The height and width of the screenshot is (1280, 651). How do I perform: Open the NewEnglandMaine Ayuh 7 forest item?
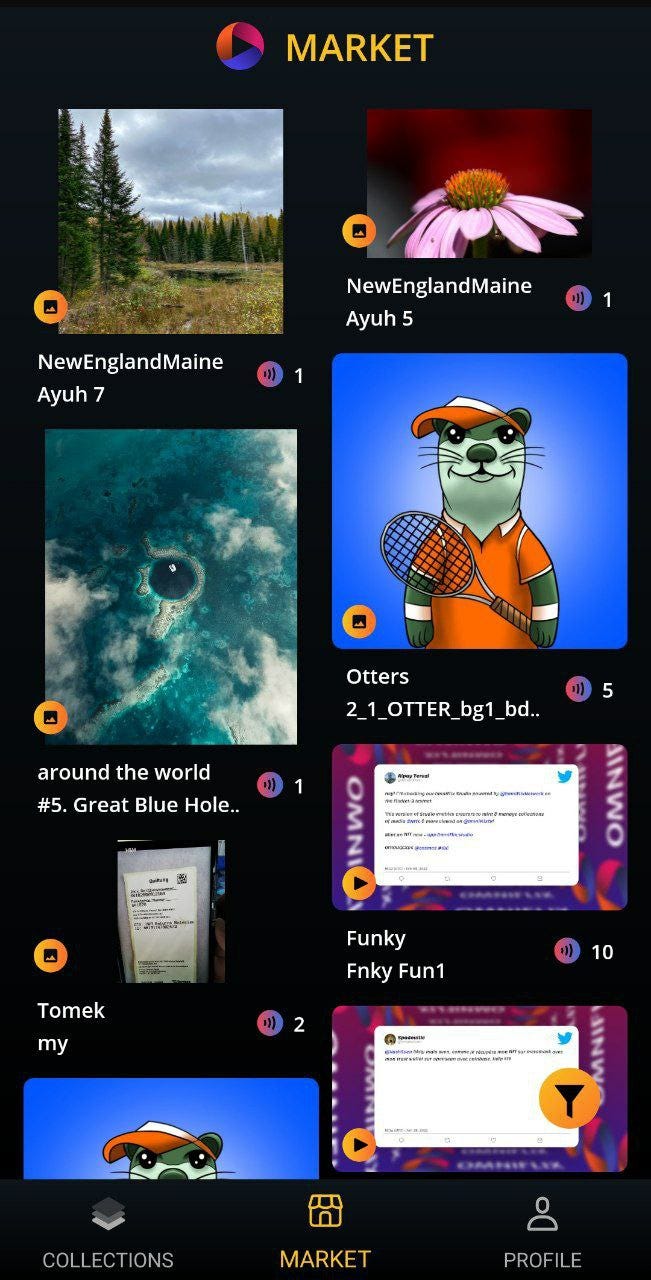pos(170,221)
